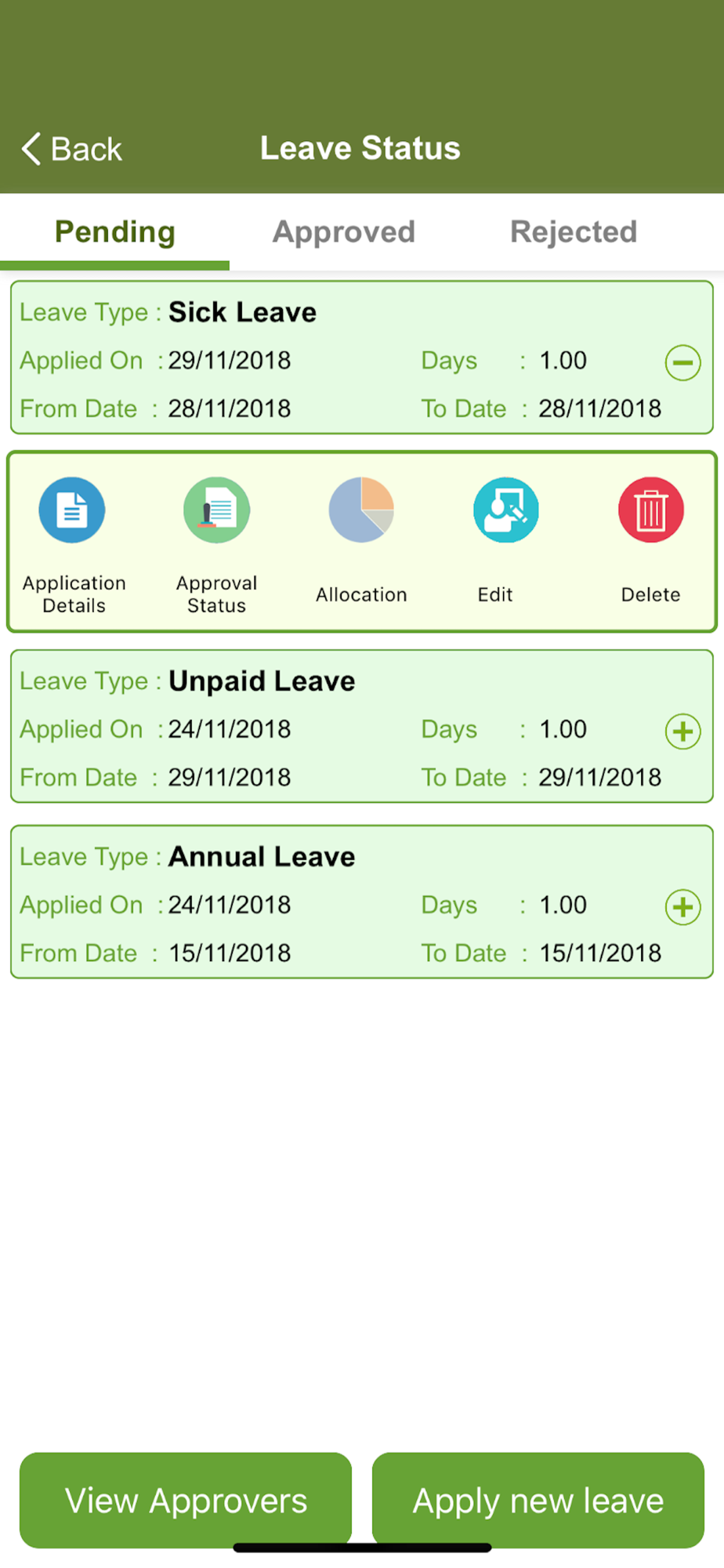
Task: Apply new leave
Action: point(538,1501)
